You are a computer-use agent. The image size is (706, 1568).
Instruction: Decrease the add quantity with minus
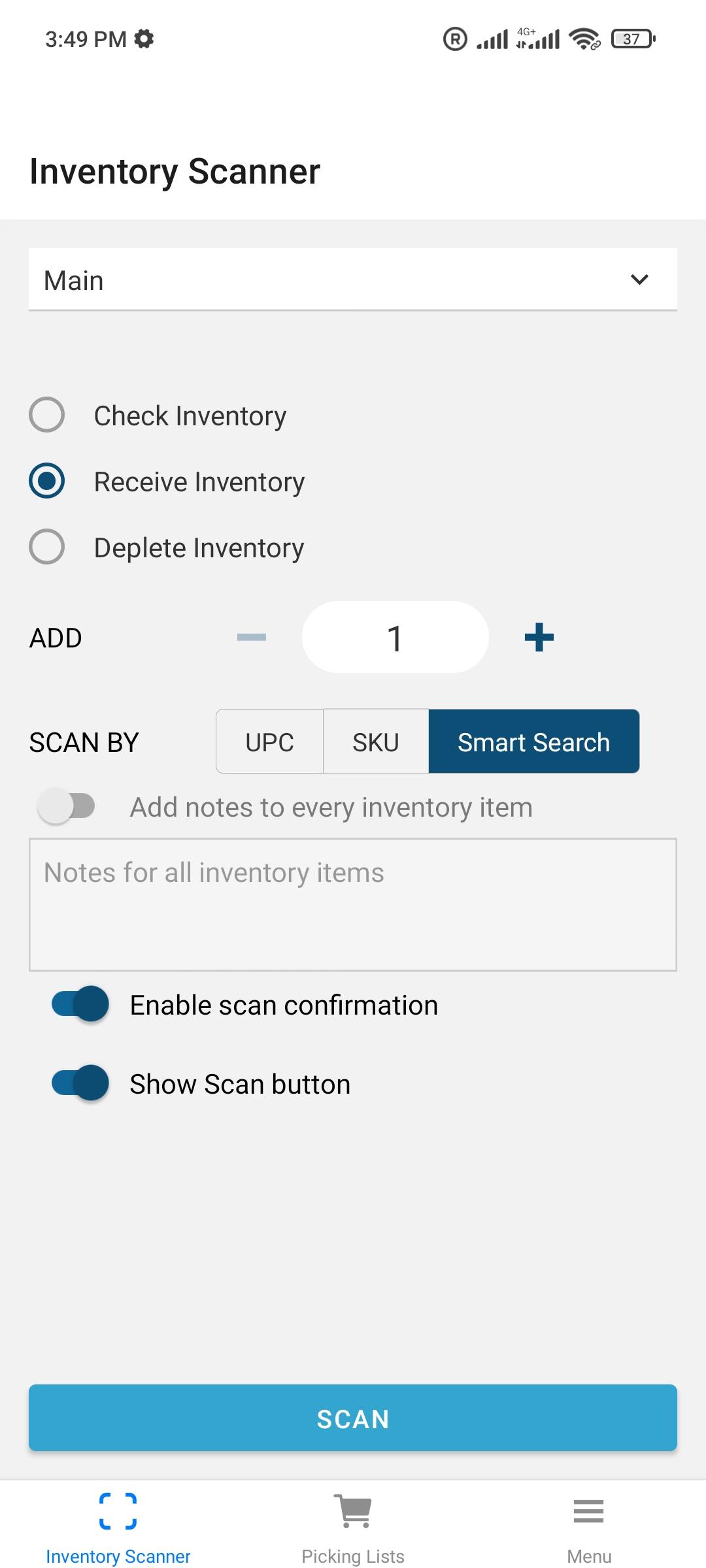[252, 637]
